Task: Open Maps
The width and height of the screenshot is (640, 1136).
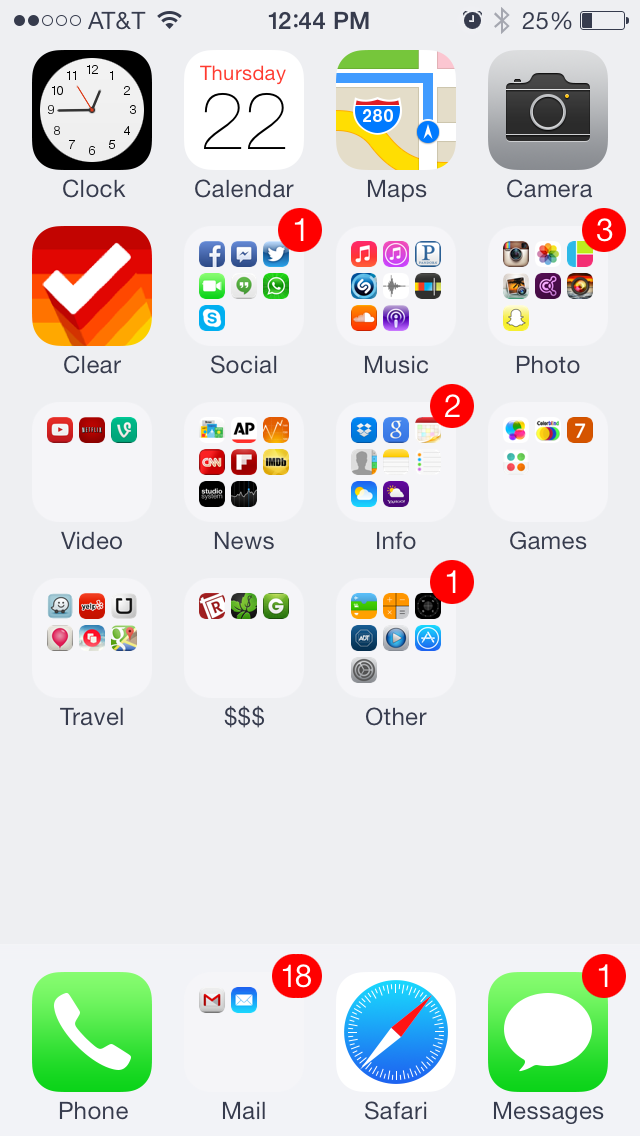Action: [396, 110]
